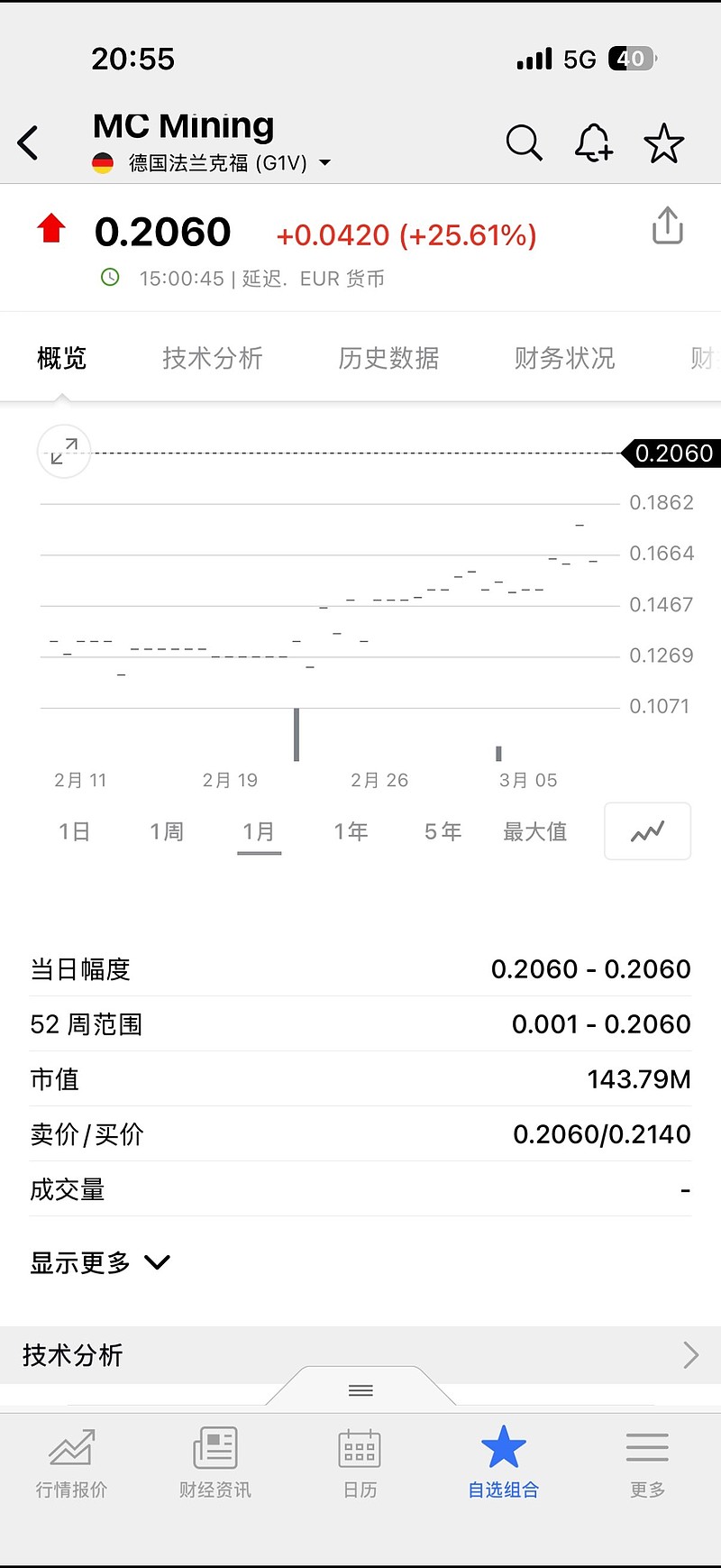Open 技术分析 section via right chevron
Screen dimensions: 721x1568
coord(690,1355)
